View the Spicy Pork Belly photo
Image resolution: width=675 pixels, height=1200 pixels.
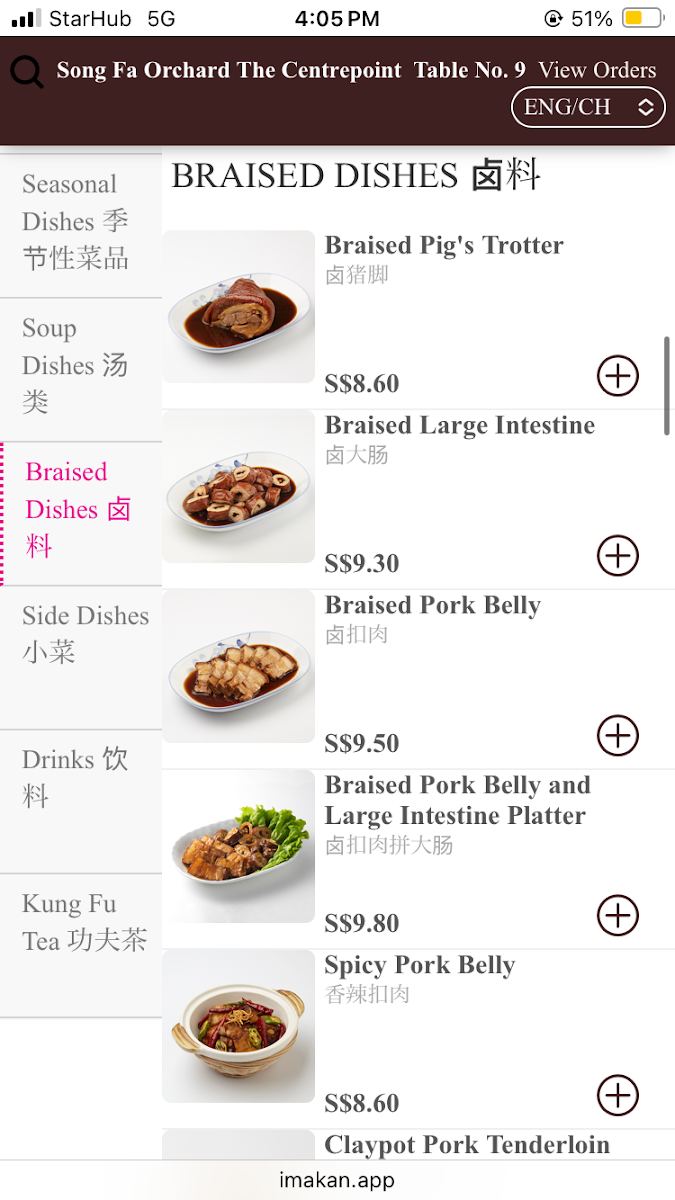(x=238, y=1027)
